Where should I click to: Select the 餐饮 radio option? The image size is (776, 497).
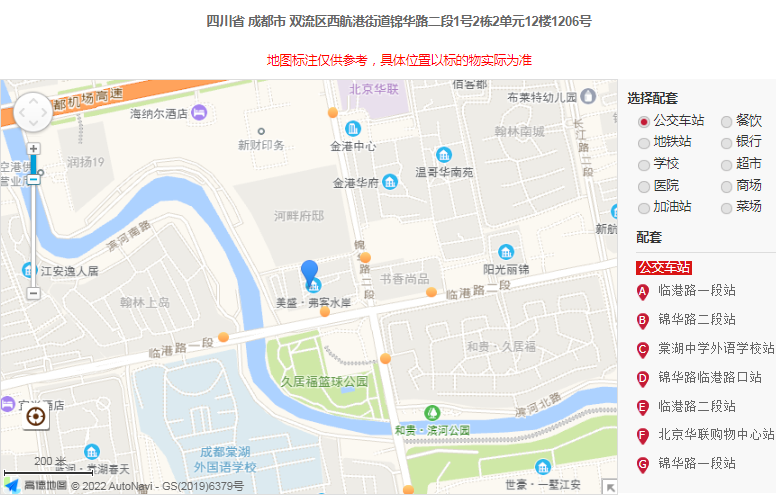[727, 121]
